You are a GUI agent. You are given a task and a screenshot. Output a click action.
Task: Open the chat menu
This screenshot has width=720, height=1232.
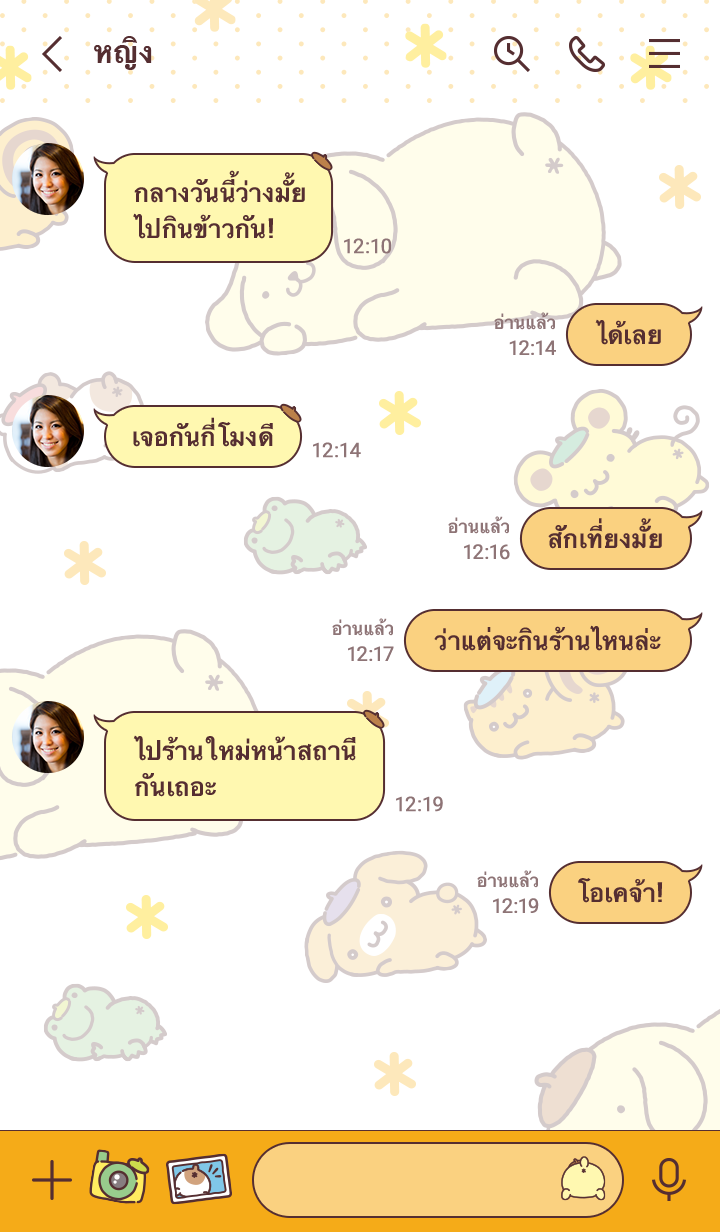tap(663, 54)
